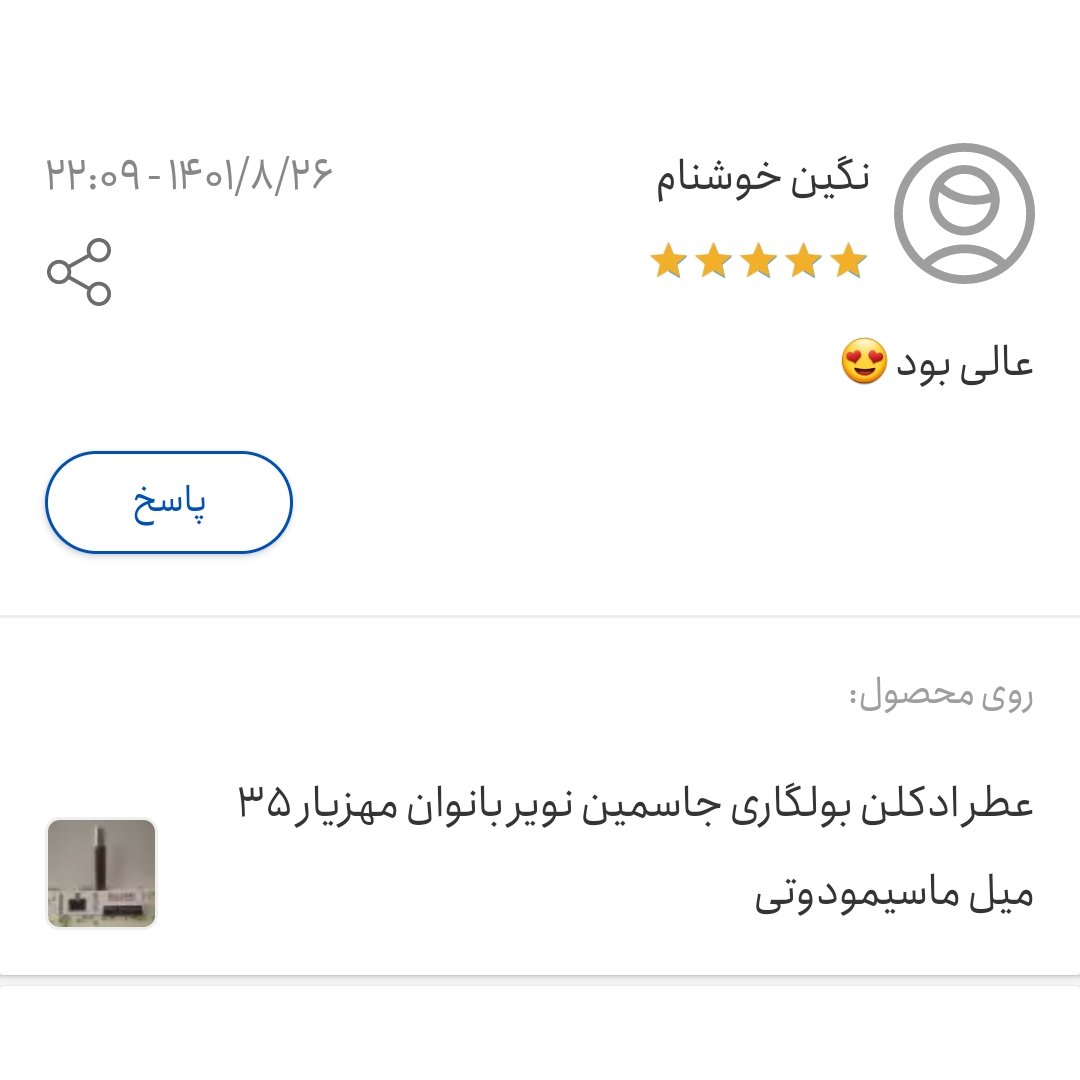Share نگین خوشنام's review

[79, 271]
